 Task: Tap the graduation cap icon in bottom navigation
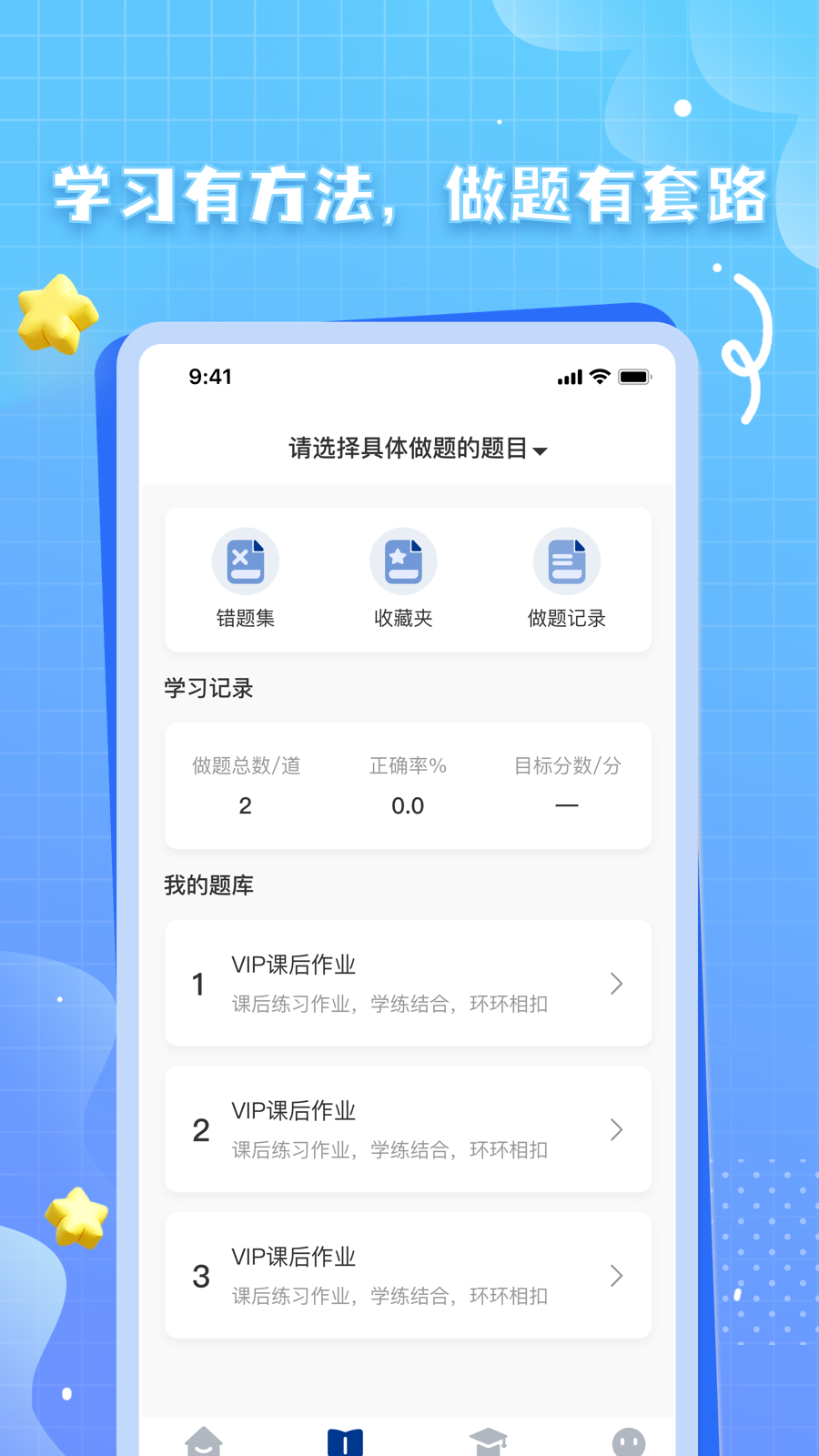(488, 1441)
